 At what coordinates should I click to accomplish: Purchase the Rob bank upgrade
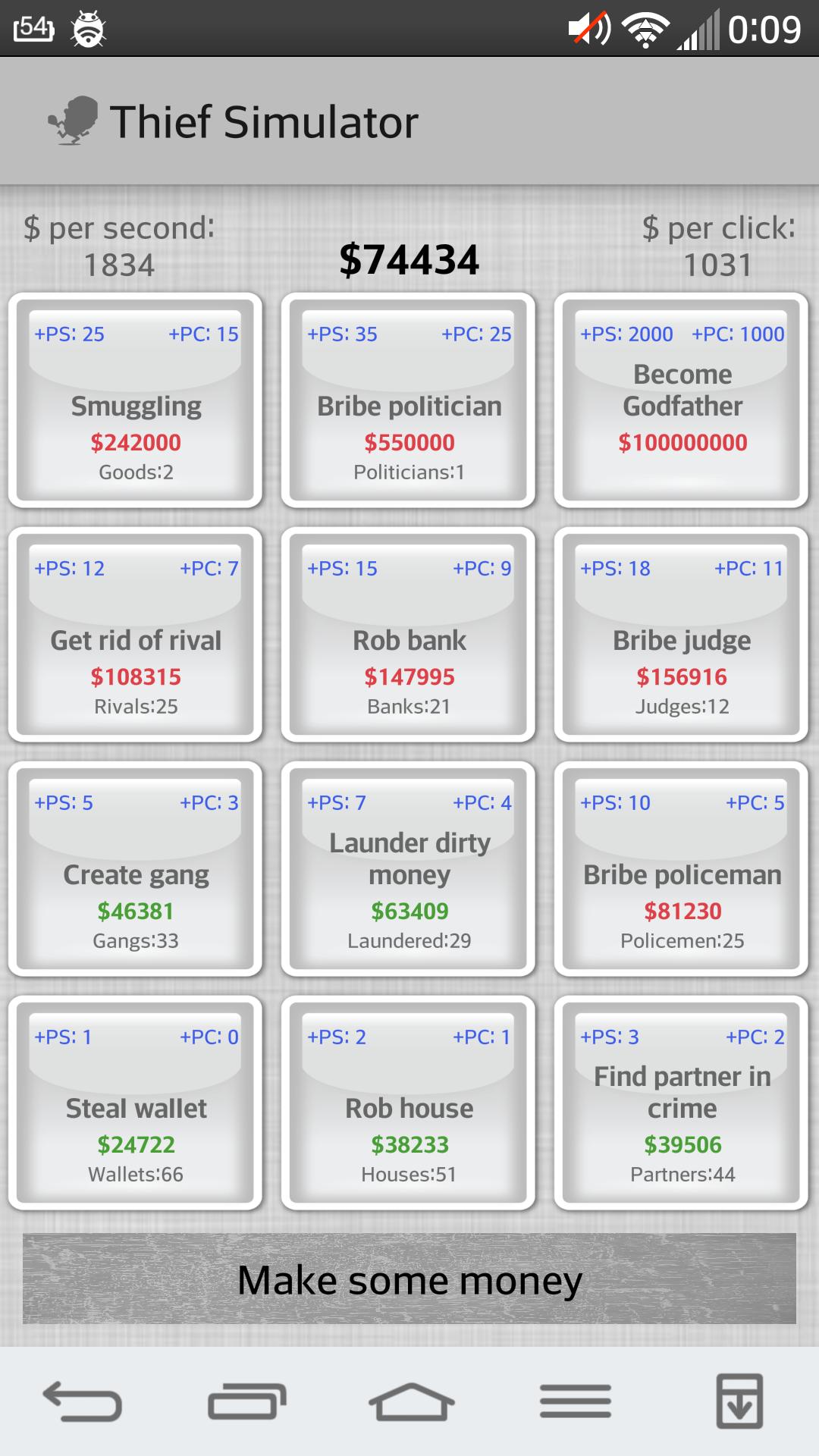(409, 635)
